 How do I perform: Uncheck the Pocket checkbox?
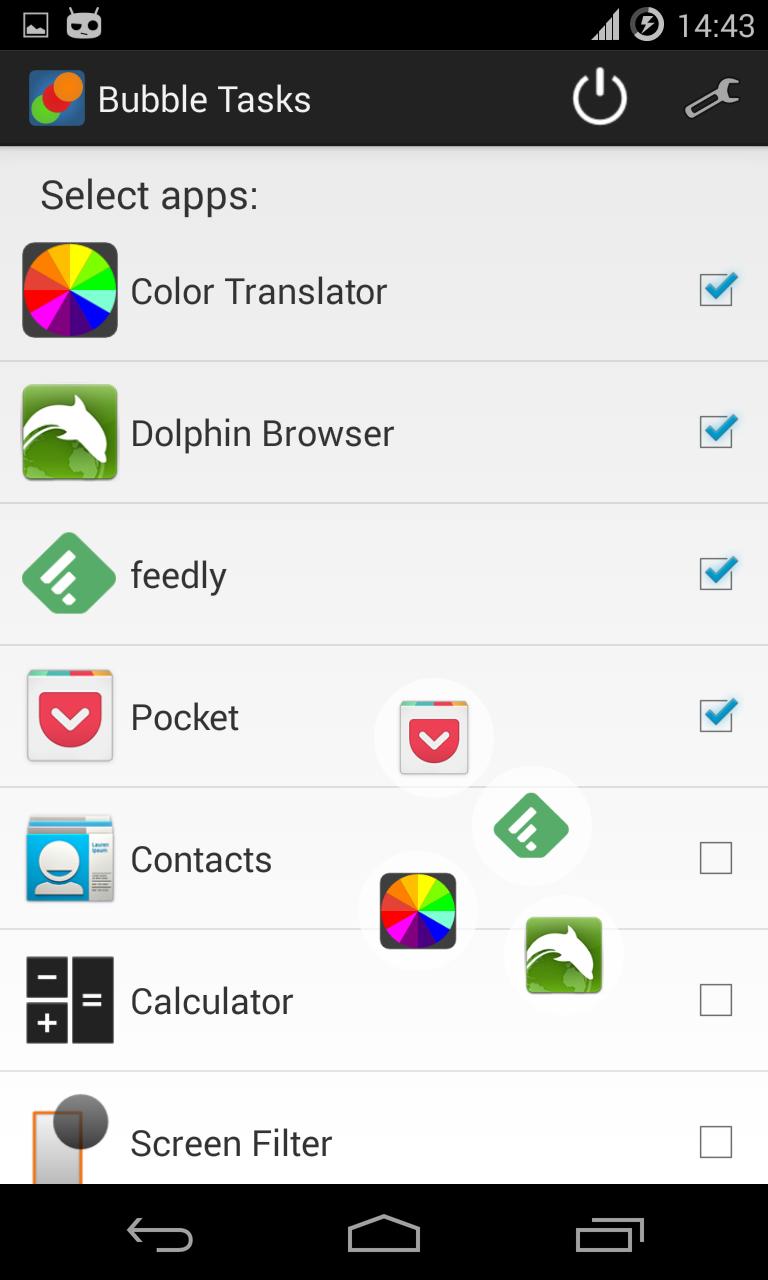[716, 716]
